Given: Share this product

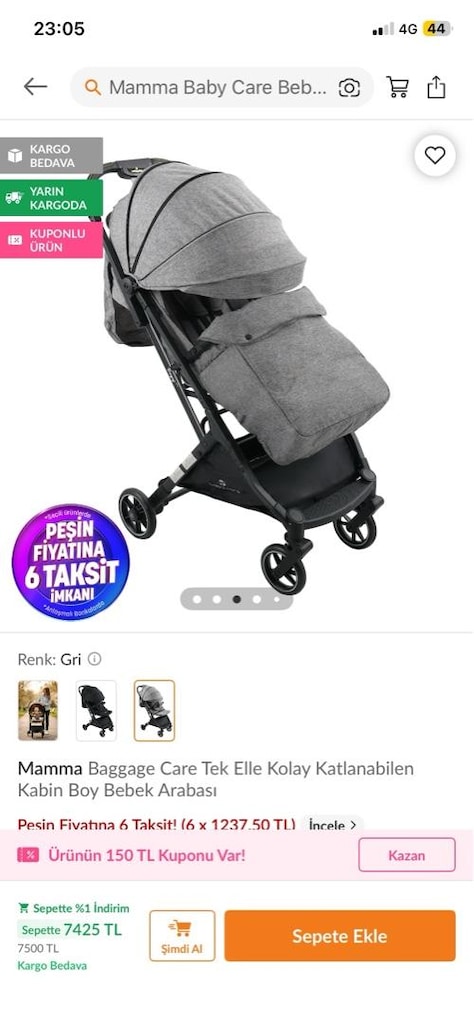Looking at the screenshot, I should tap(436, 87).
